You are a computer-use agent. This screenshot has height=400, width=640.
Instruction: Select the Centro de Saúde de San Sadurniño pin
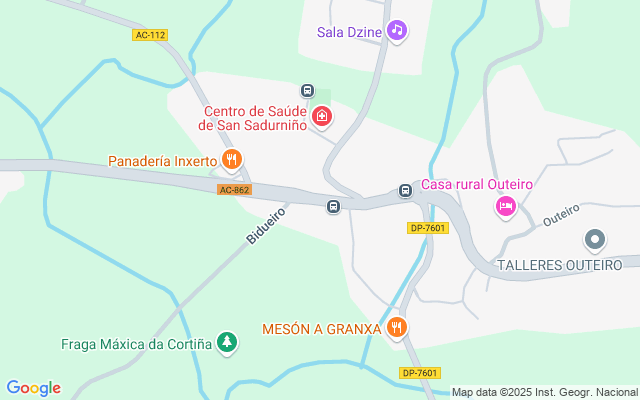tap(322, 117)
